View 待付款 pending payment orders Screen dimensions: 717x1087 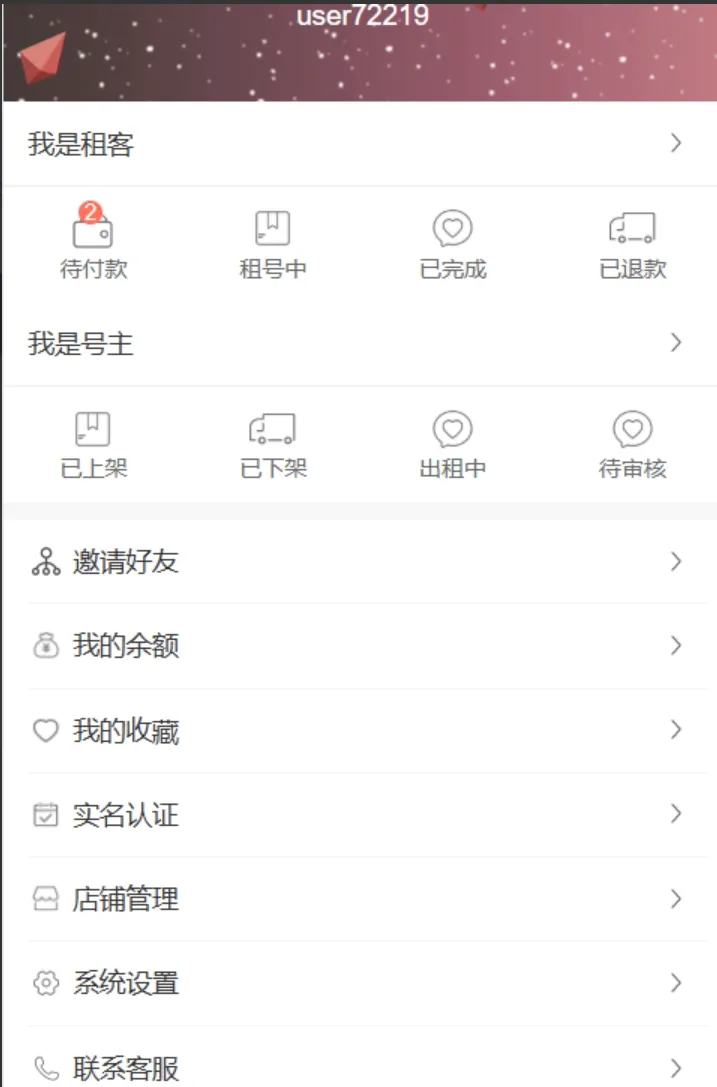pos(93,245)
